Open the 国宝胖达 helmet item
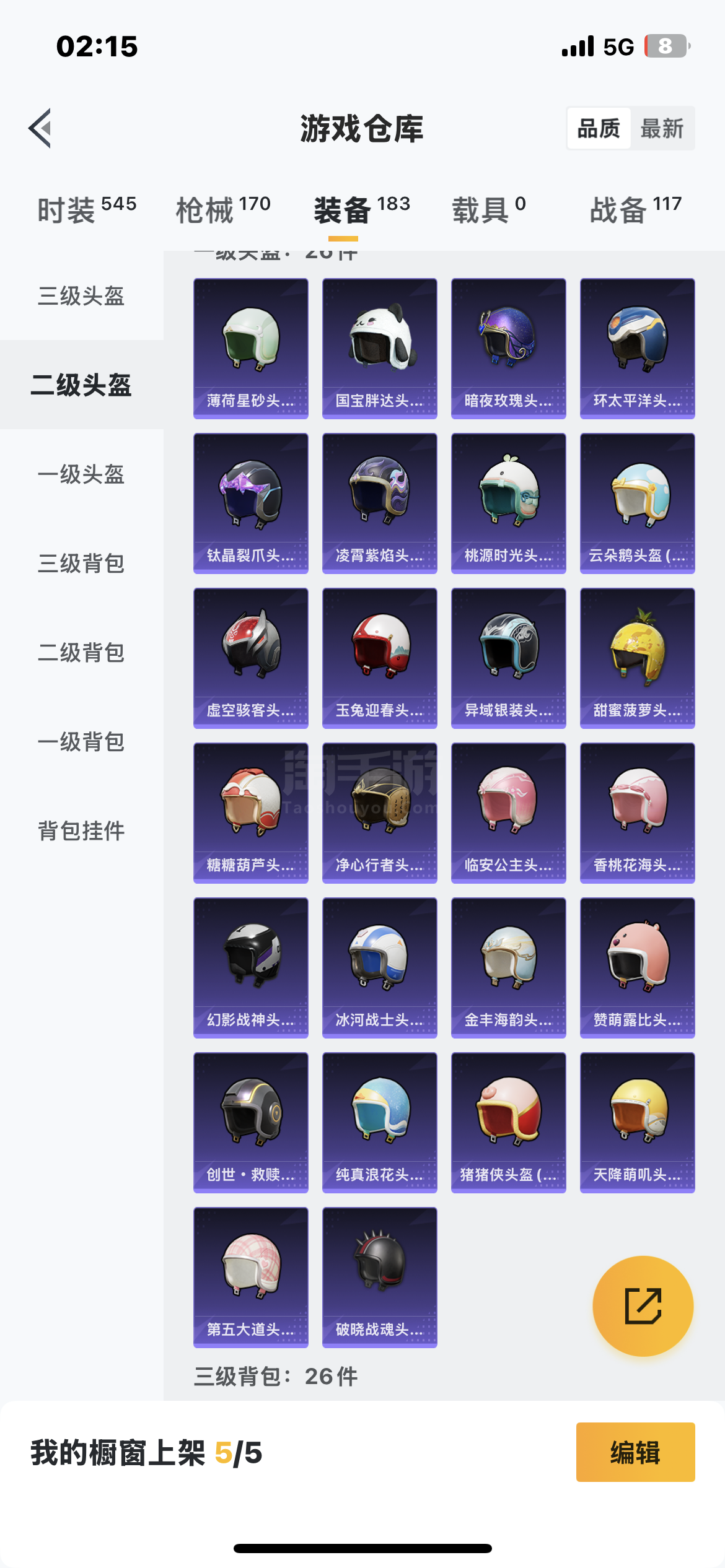The image size is (725, 1568). 379,348
